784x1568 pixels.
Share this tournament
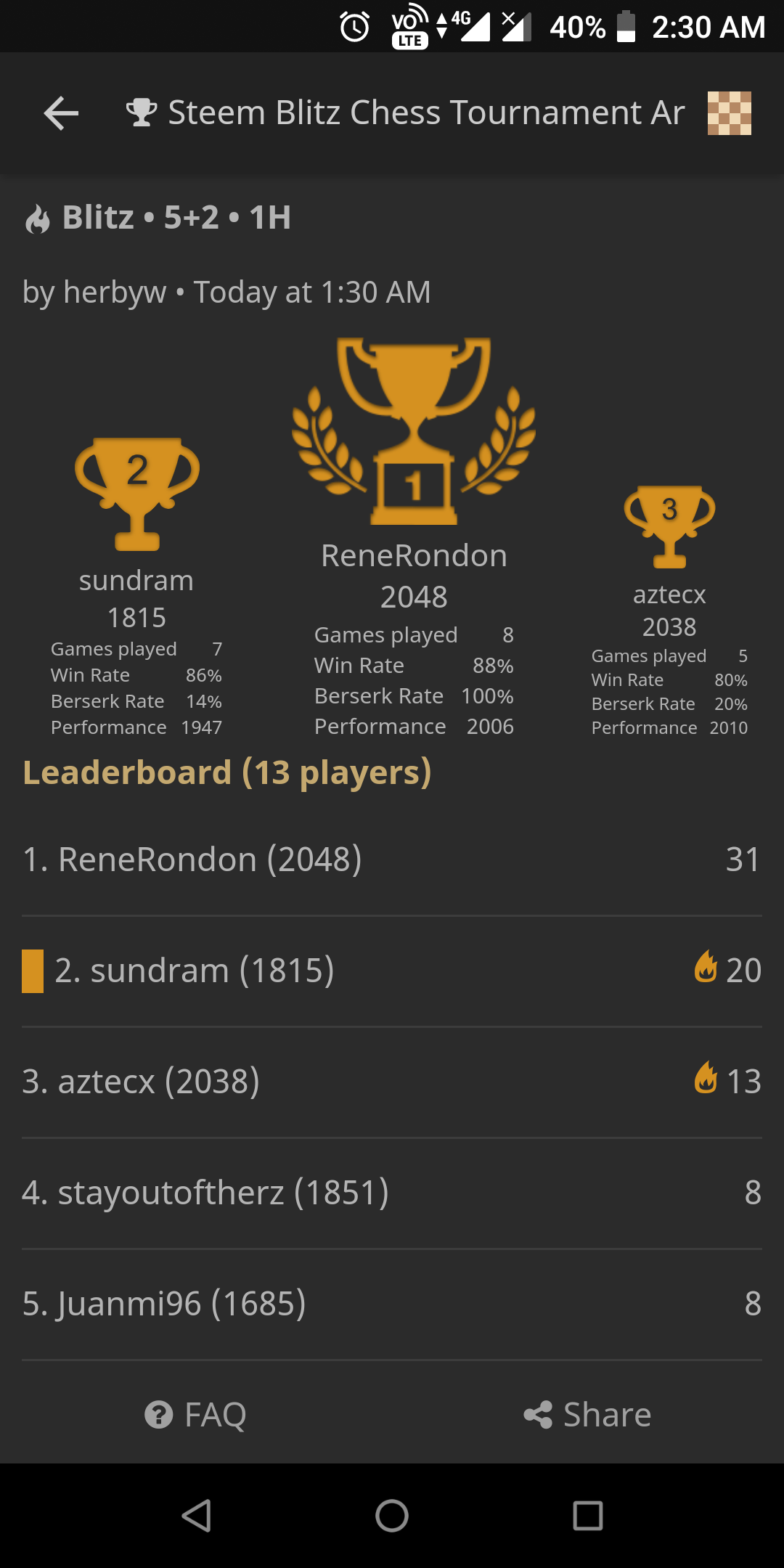(588, 1414)
